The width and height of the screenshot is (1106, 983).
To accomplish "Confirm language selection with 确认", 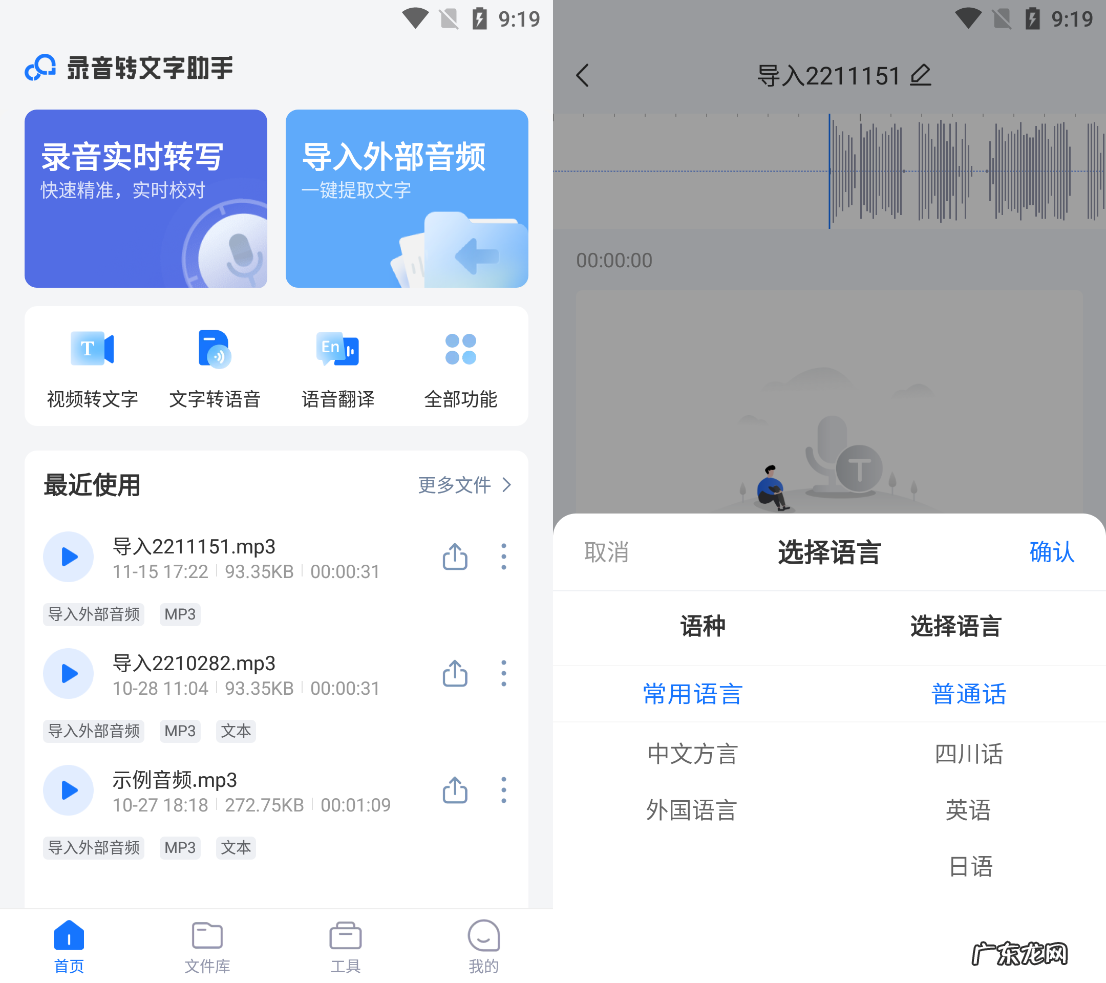I will click(1051, 552).
